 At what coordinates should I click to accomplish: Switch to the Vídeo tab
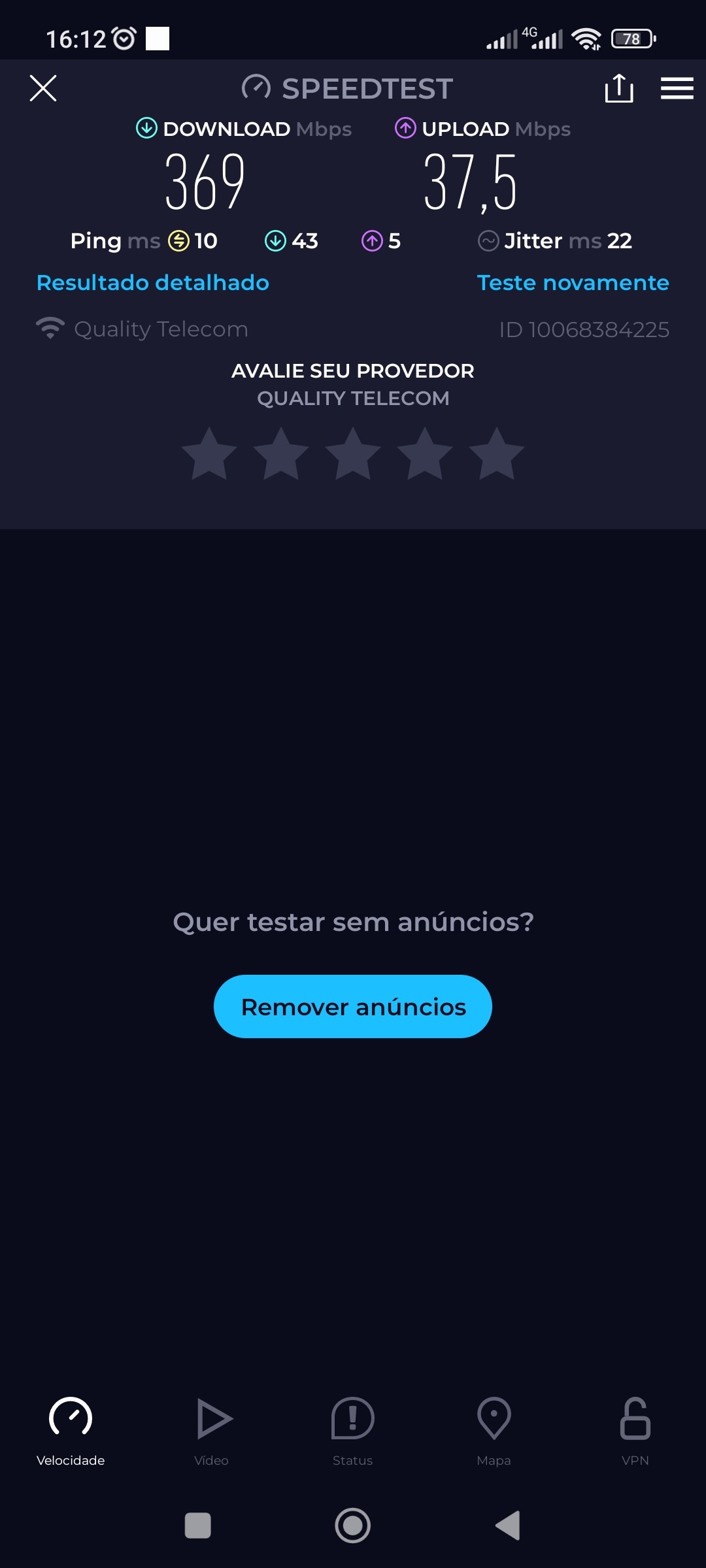(212, 1431)
